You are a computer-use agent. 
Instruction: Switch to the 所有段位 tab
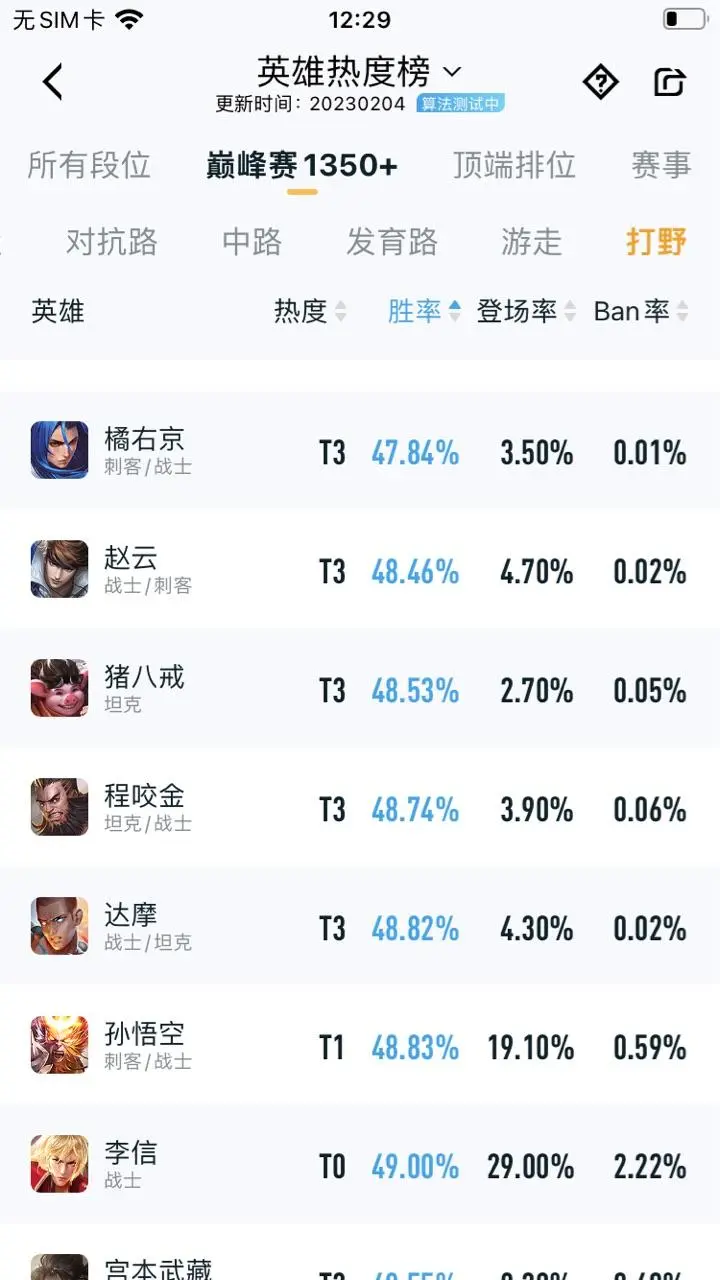(x=89, y=165)
